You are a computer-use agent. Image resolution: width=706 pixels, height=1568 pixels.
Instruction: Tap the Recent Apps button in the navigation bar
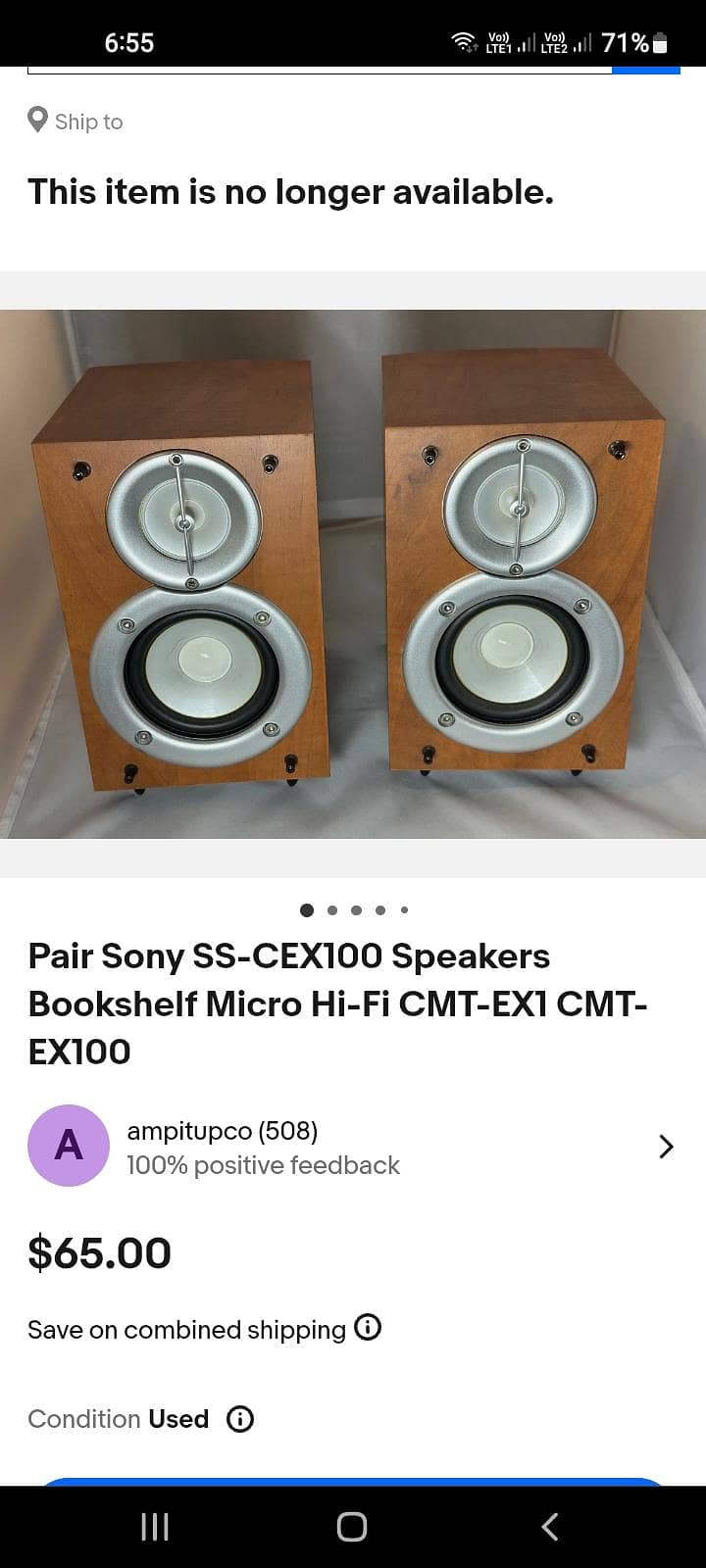pyautogui.click(x=154, y=1526)
